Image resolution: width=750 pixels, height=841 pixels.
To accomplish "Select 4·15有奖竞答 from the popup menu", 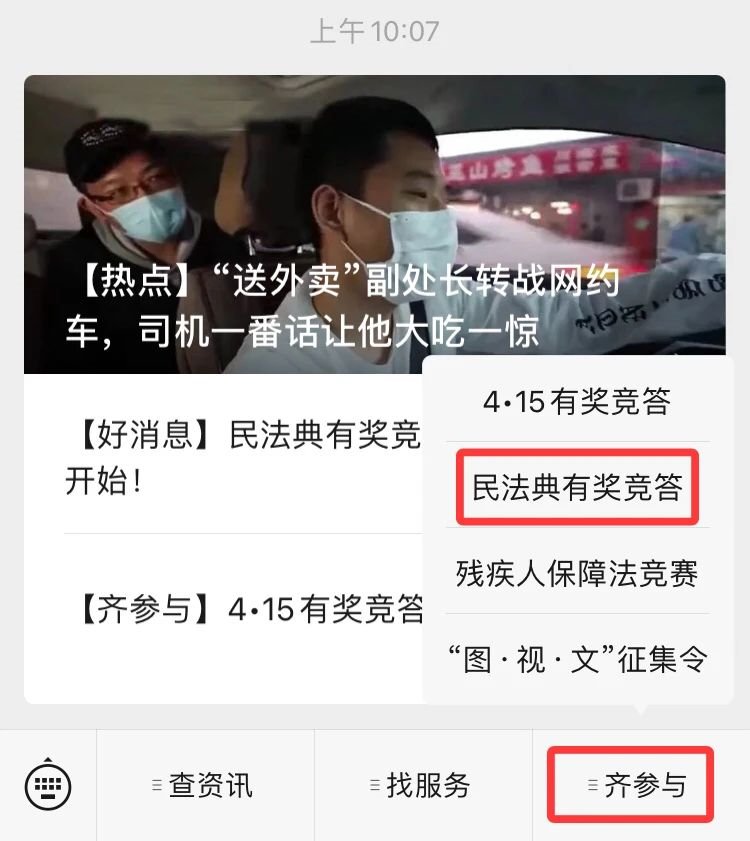I will 577,402.
